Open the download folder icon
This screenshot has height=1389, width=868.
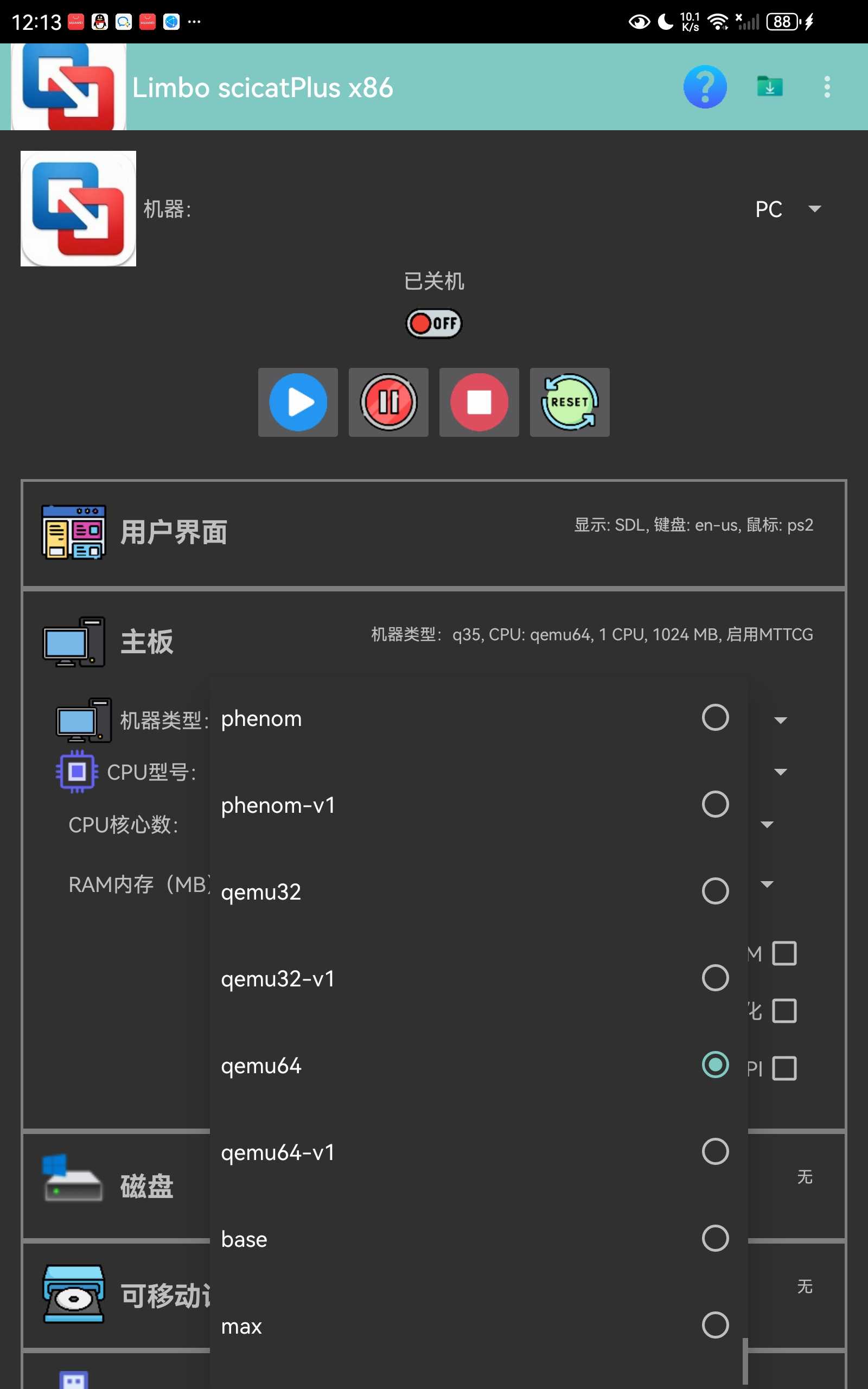769,87
